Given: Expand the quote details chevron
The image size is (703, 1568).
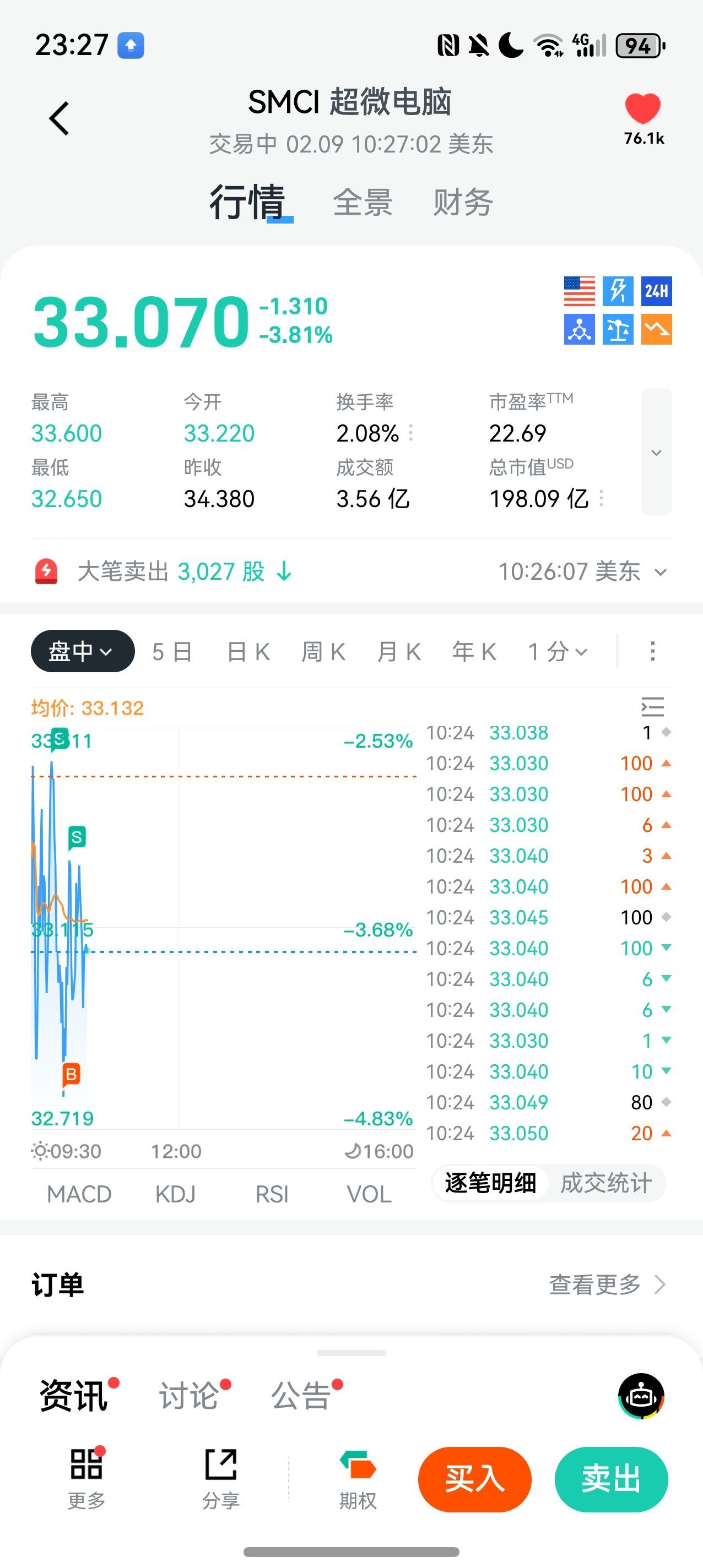Looking at the screenshot, I should tap(656, 452).
